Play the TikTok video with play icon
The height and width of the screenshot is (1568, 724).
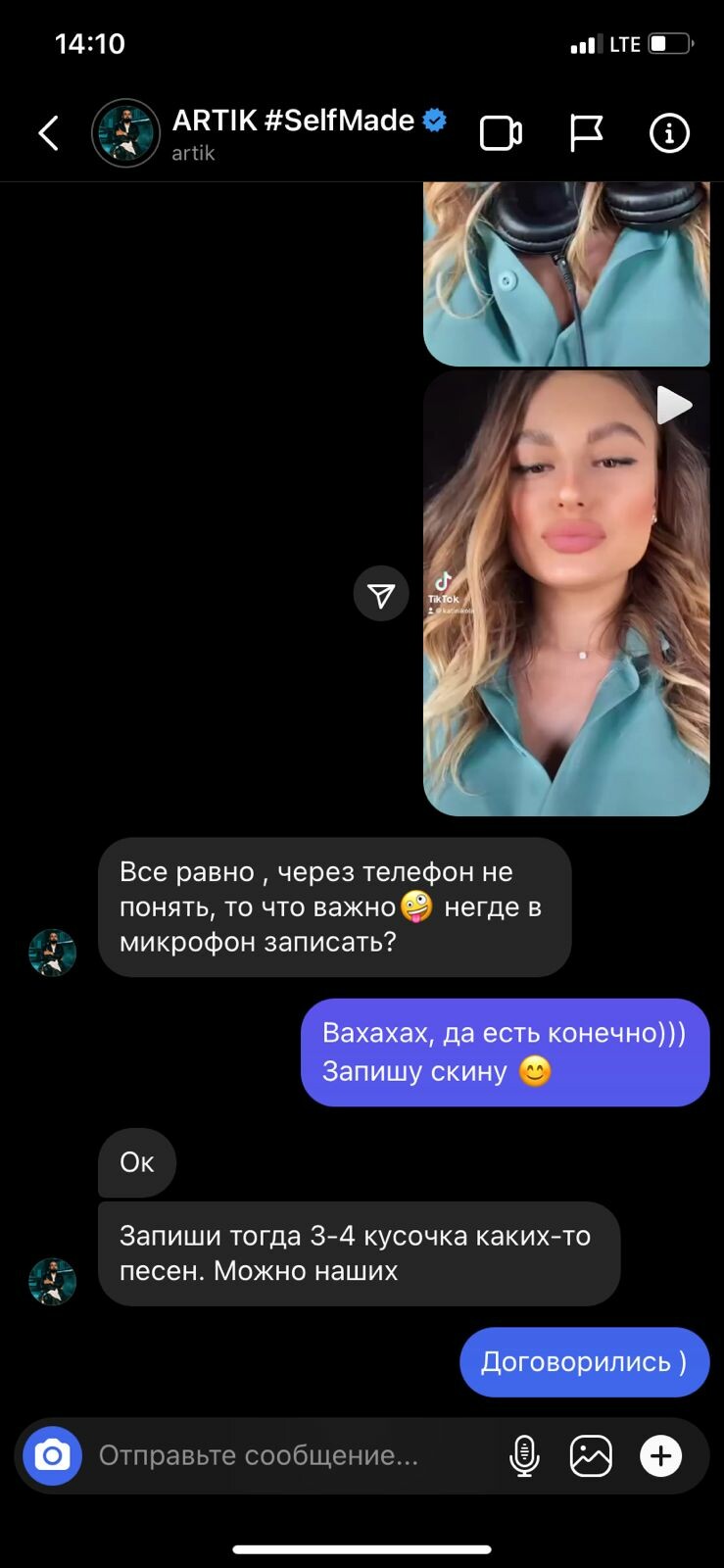point(566,593)
